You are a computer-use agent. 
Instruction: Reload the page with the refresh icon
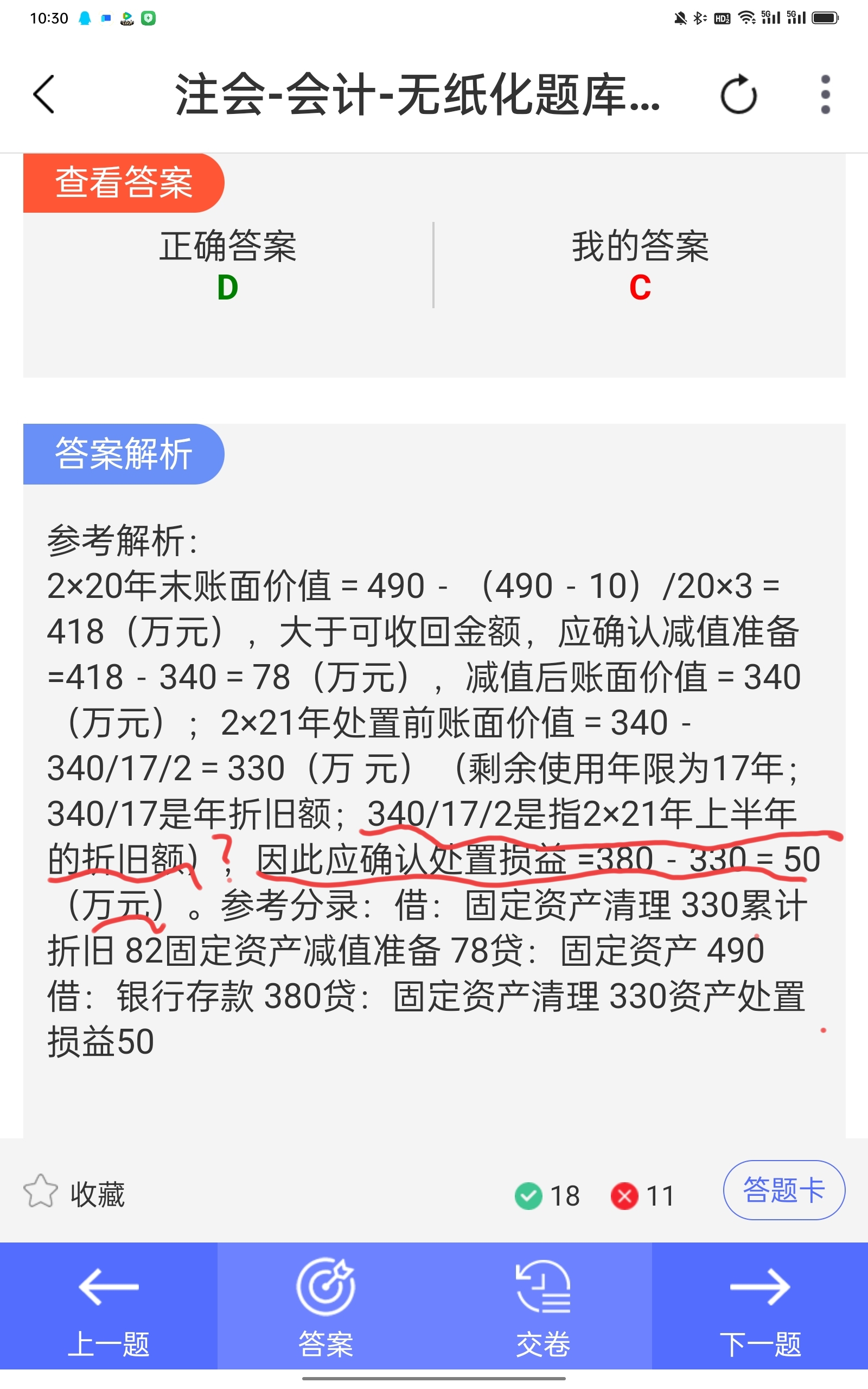click(x=738, y=94)
